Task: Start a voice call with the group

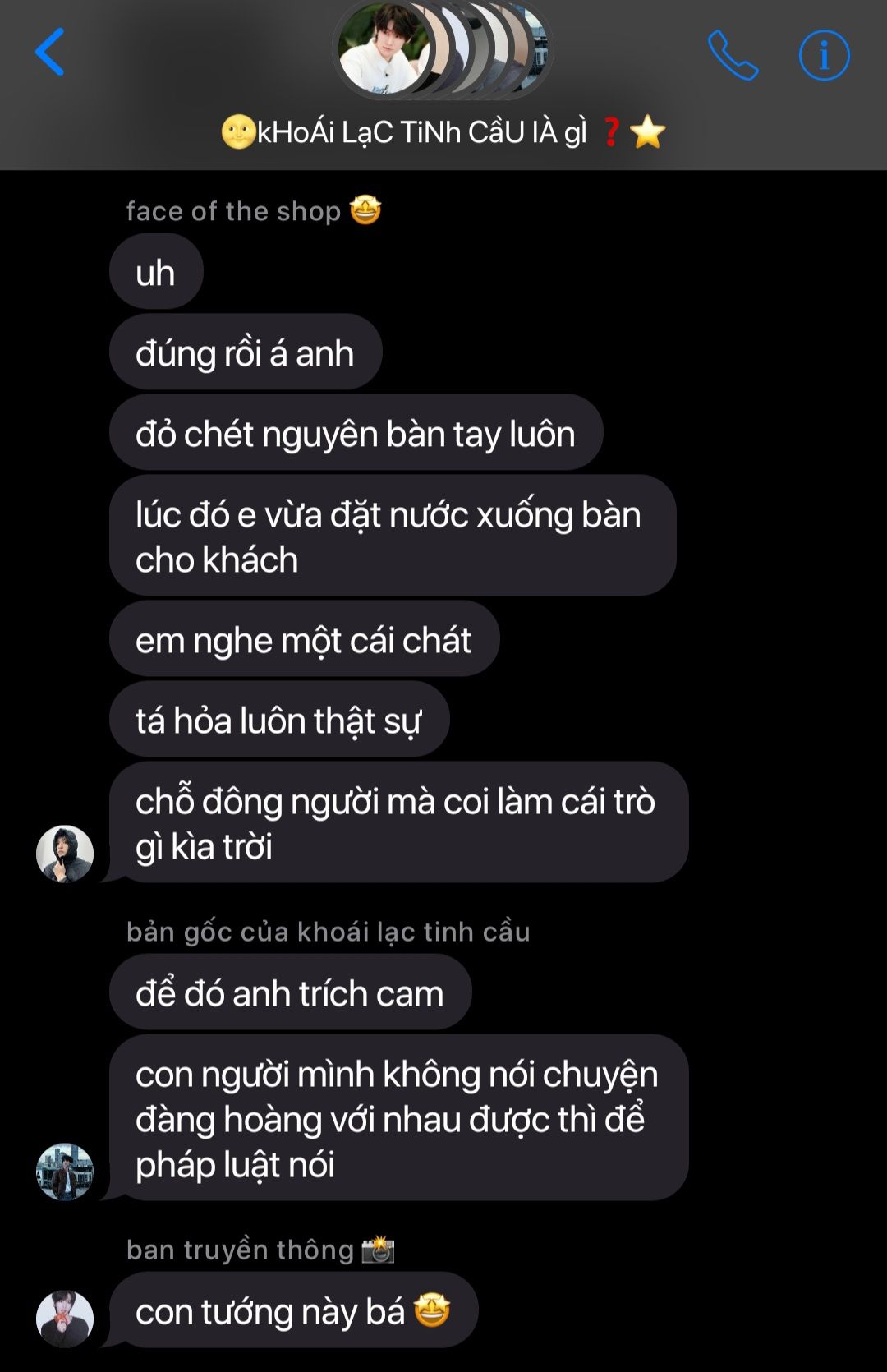Action: coord(733,55)
